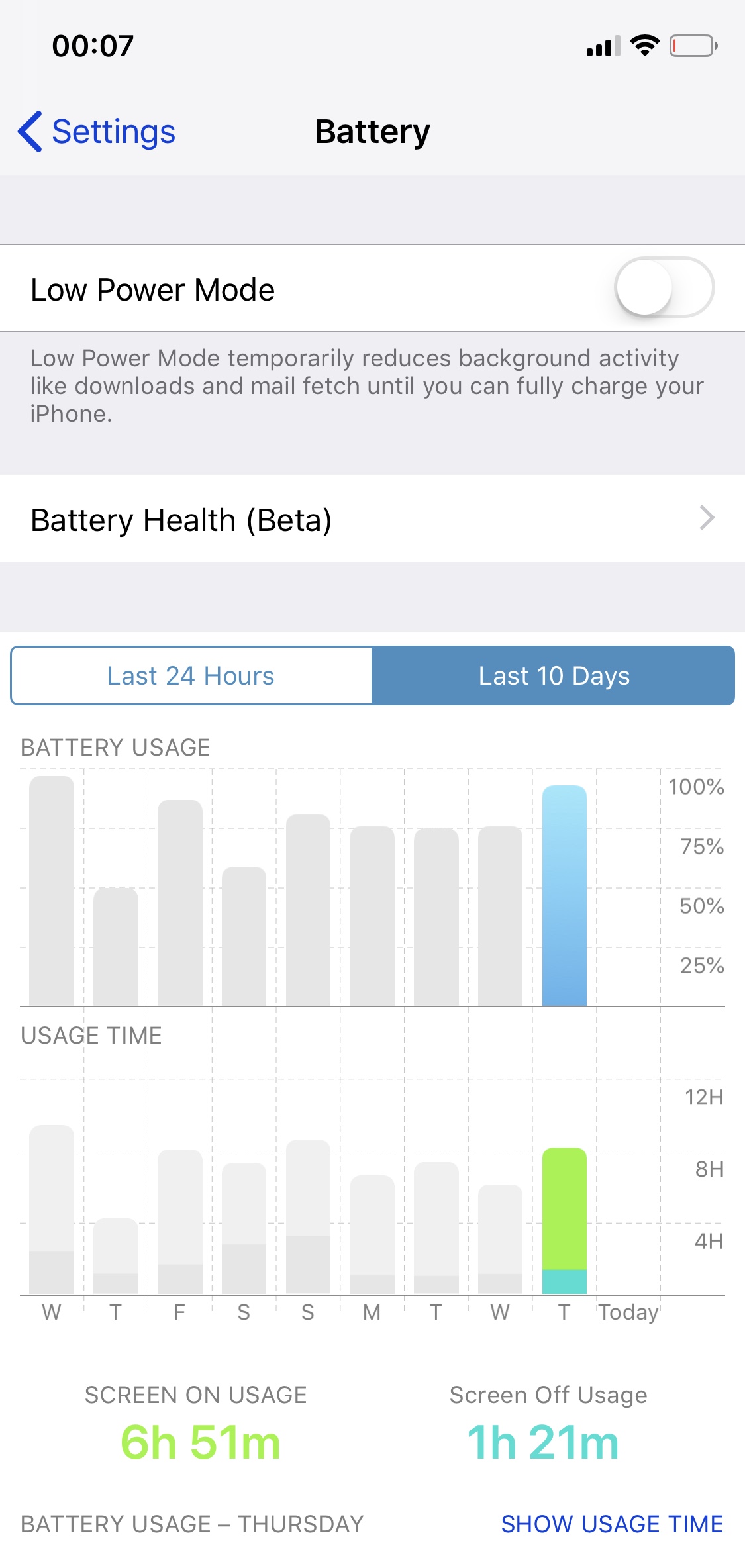Select the Last 10 Days tab

click(x=554, y=676)
